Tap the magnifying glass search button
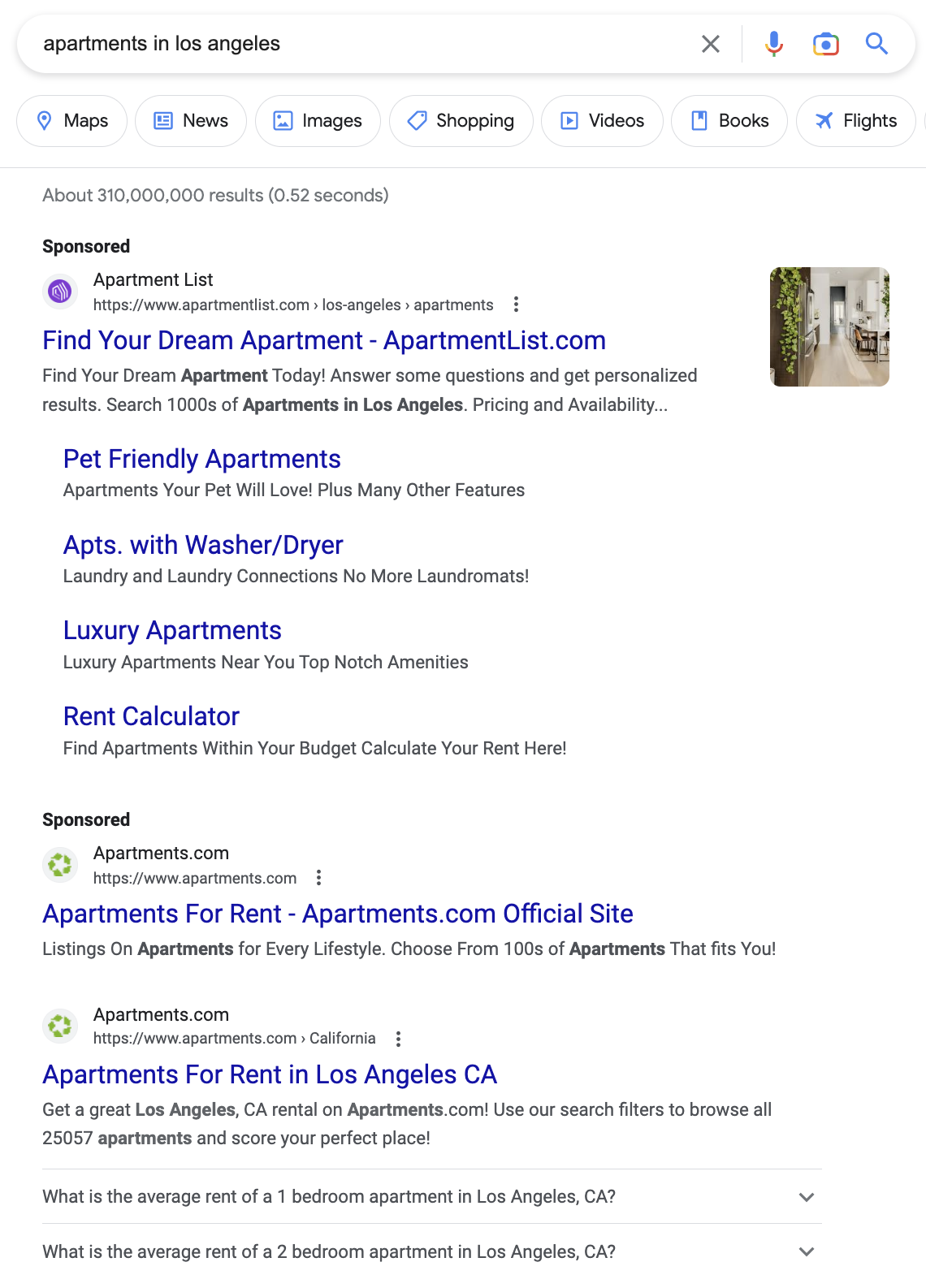This screenshot has height=1288, width=926. [876, 44]
